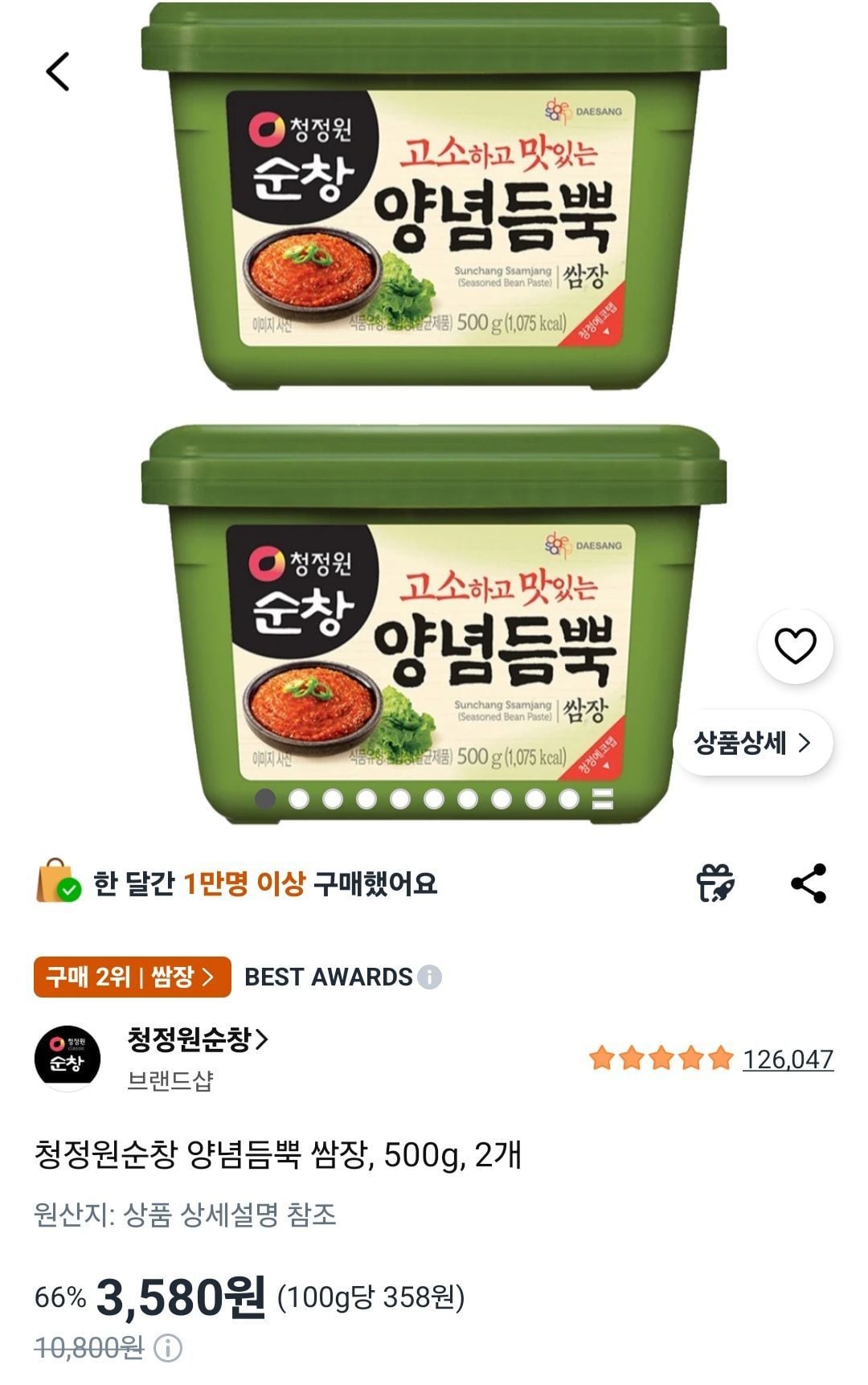Go back using the arrow icon
Image resolution: width=868 pixels, height=1385 pixels.
[x=58, y=72]
